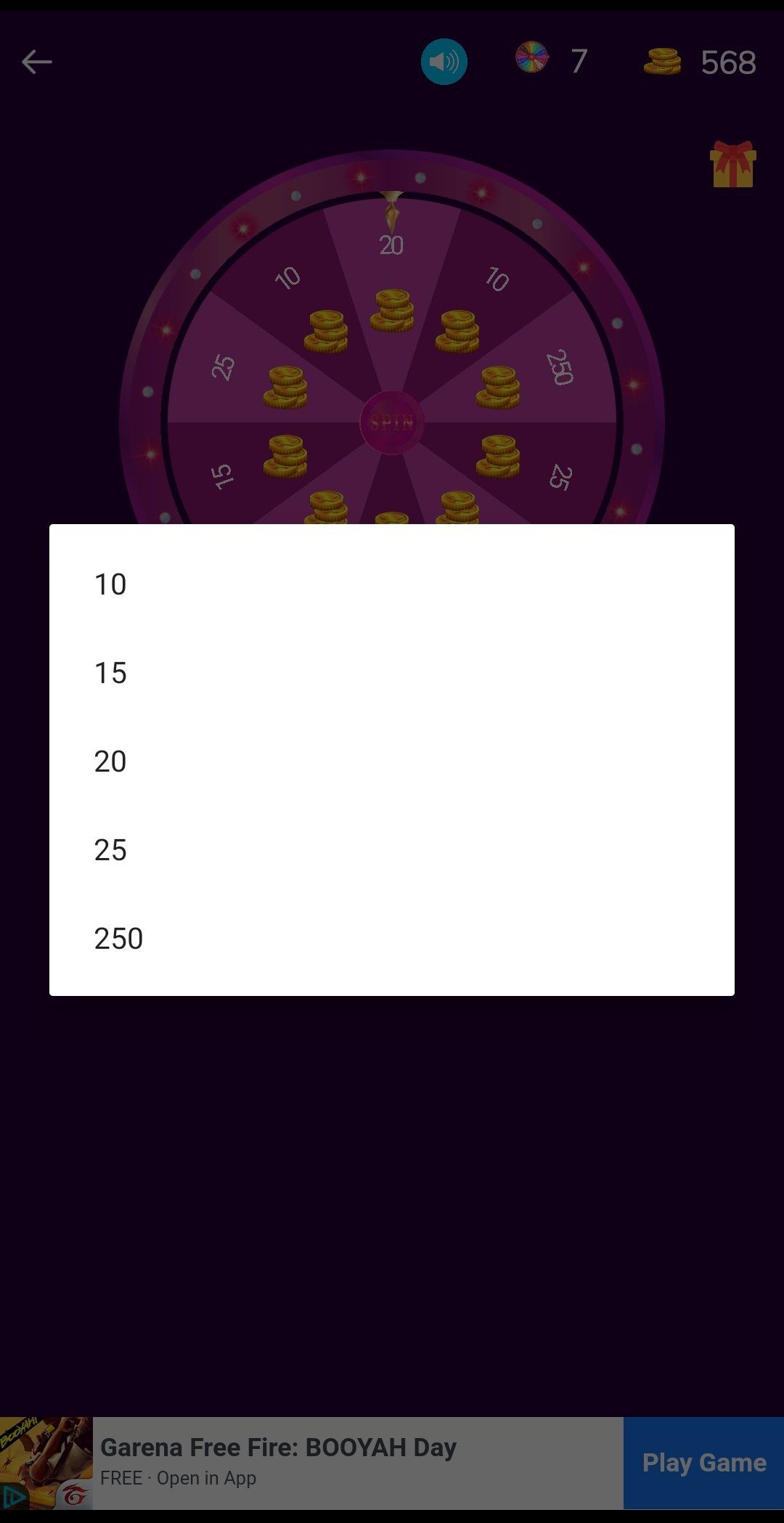This screenshot has height=1523, width=784.
Task: Pick 20 in the dialog
Action: (392, 761)
